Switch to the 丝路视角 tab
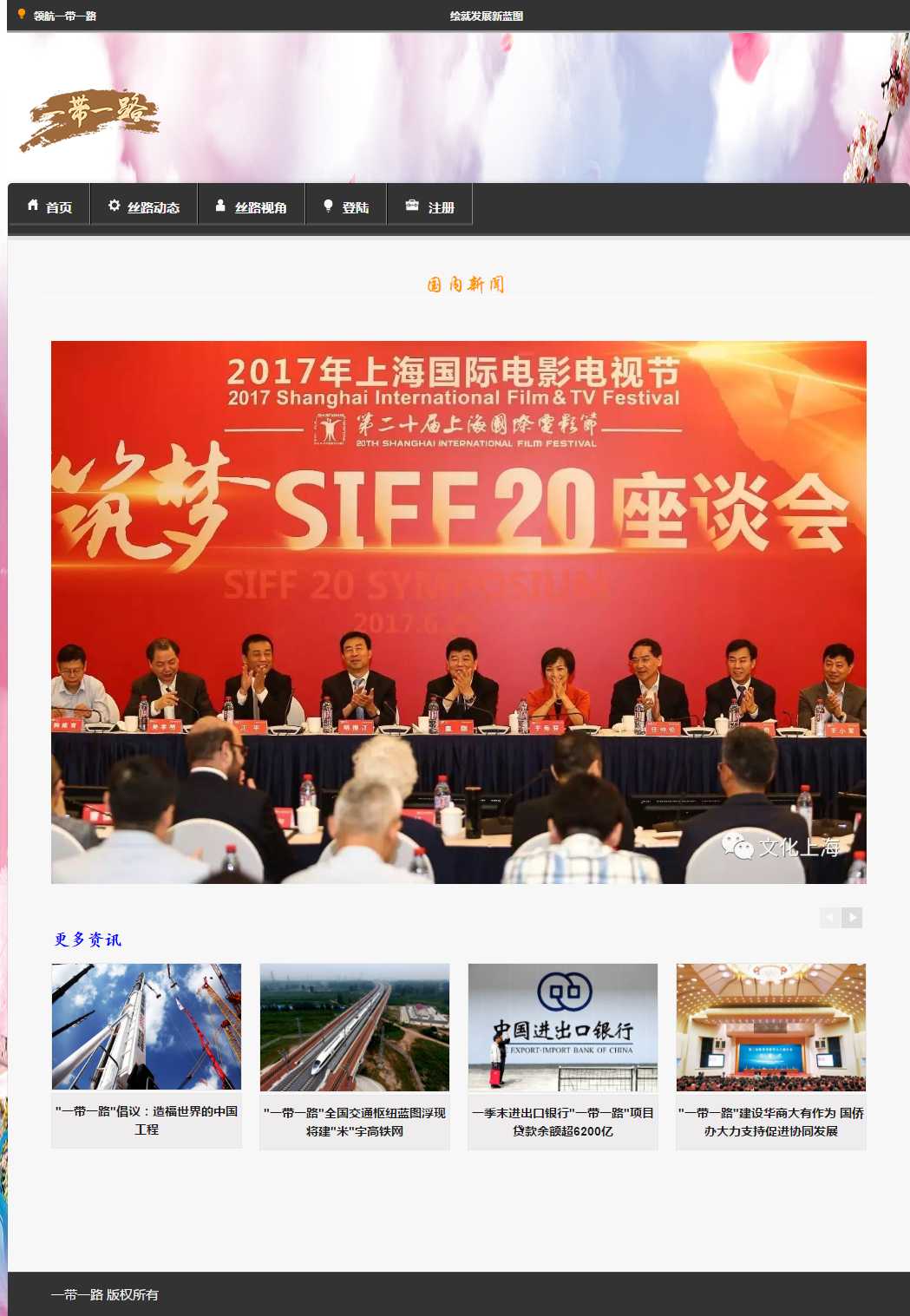This screenshot has height=1316, width=910. coord(251,206)
